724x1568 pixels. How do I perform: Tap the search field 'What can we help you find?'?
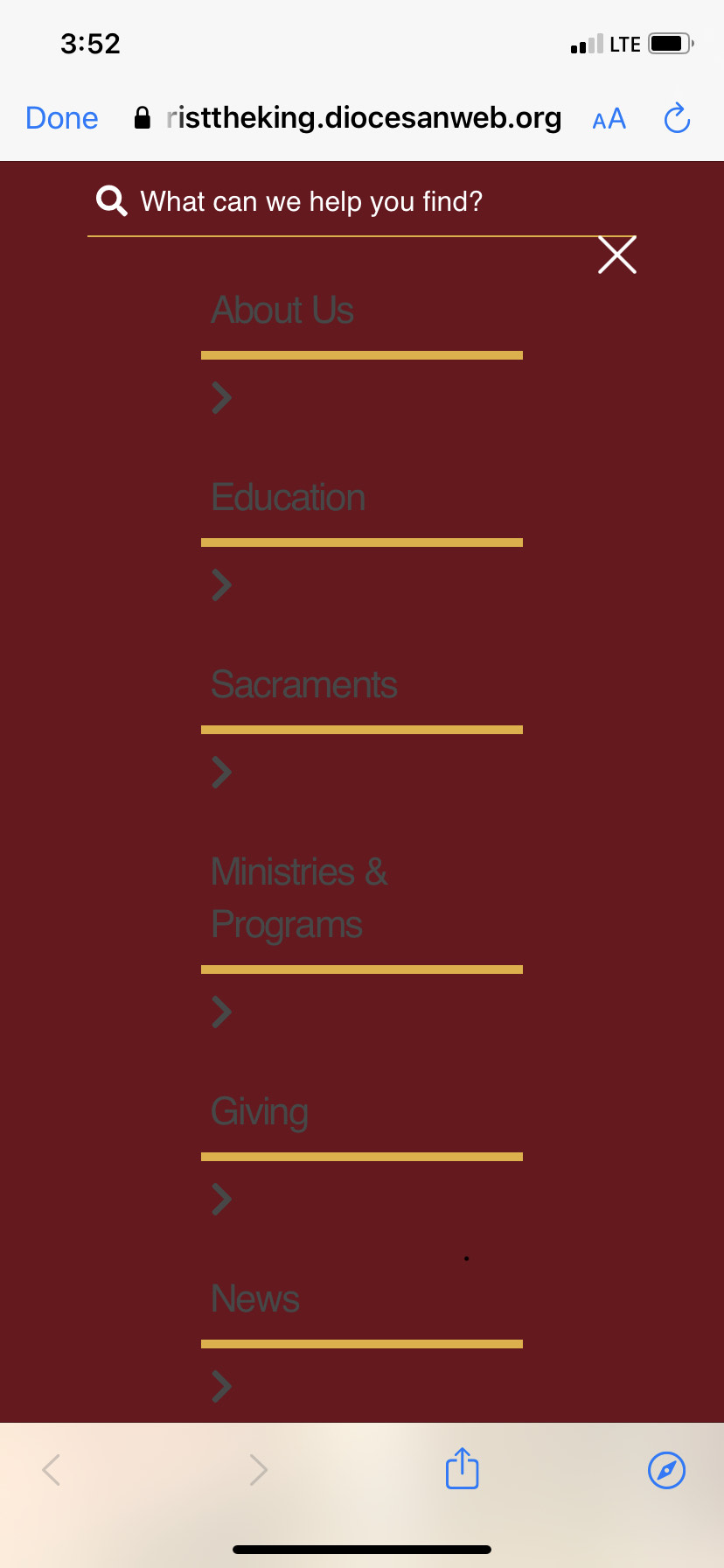tap(311, 202)
